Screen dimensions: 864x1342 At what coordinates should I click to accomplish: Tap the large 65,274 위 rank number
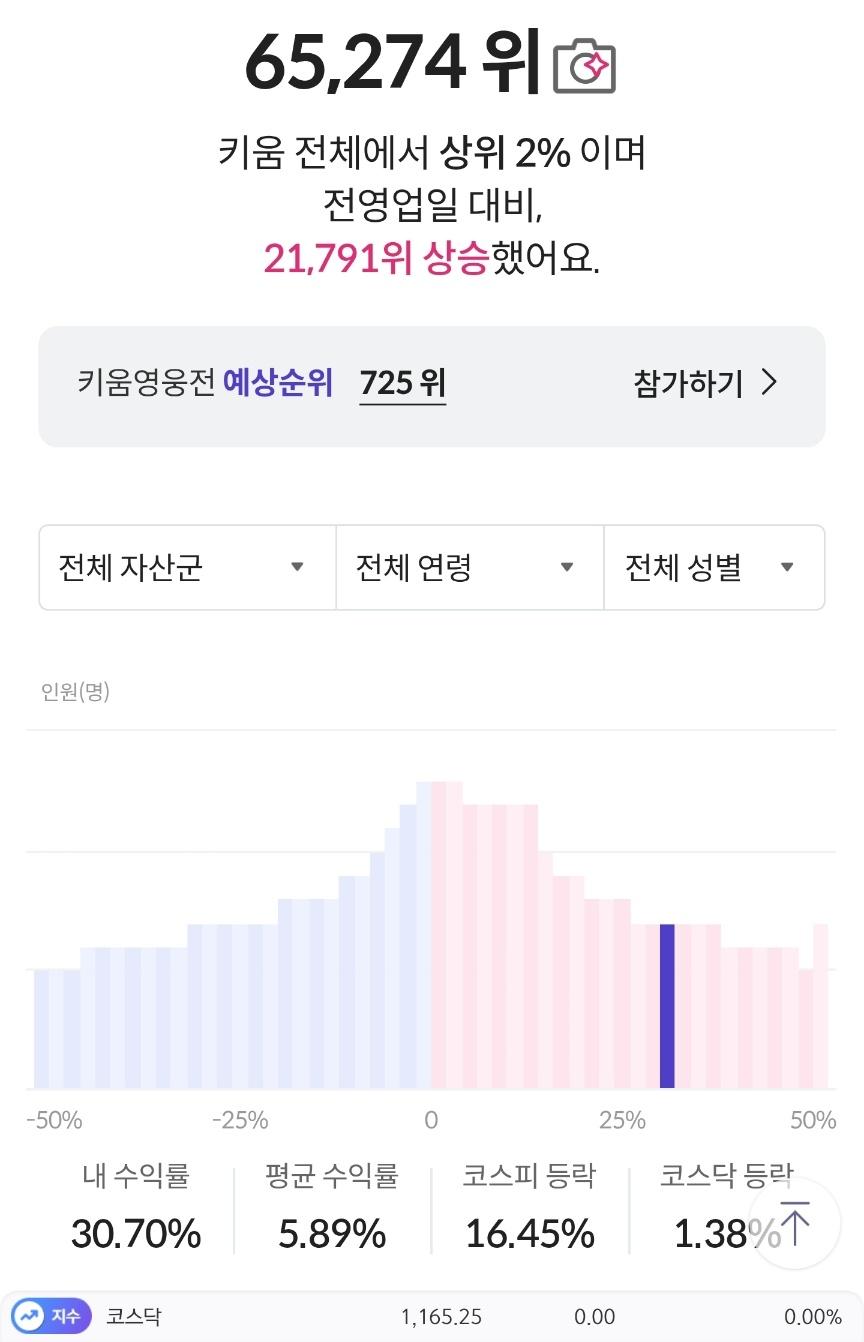[390, 66]
